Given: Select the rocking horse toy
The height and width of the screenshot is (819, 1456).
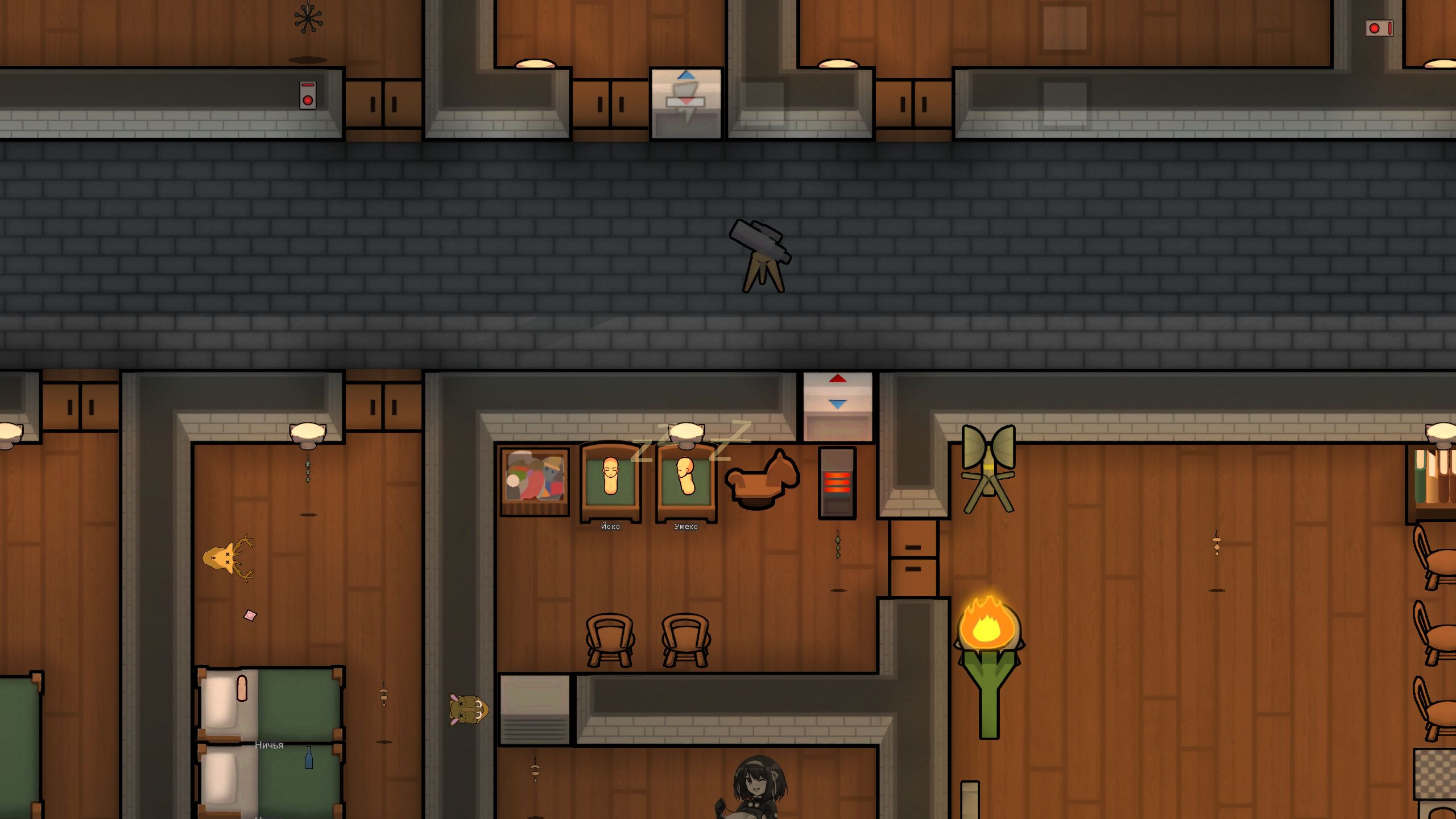Looking at the screenshot, I should 762,479.
